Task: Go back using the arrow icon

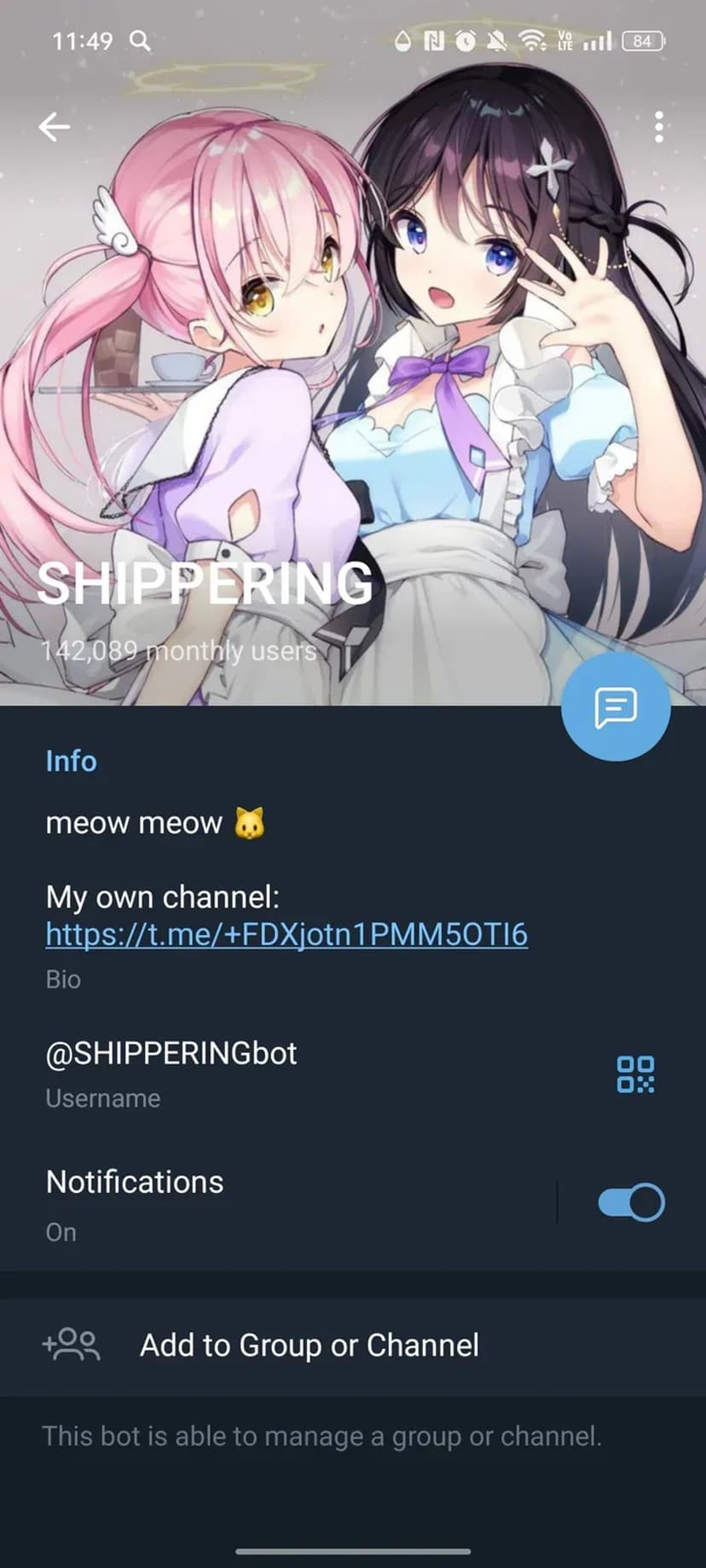Action: (54, 128)
